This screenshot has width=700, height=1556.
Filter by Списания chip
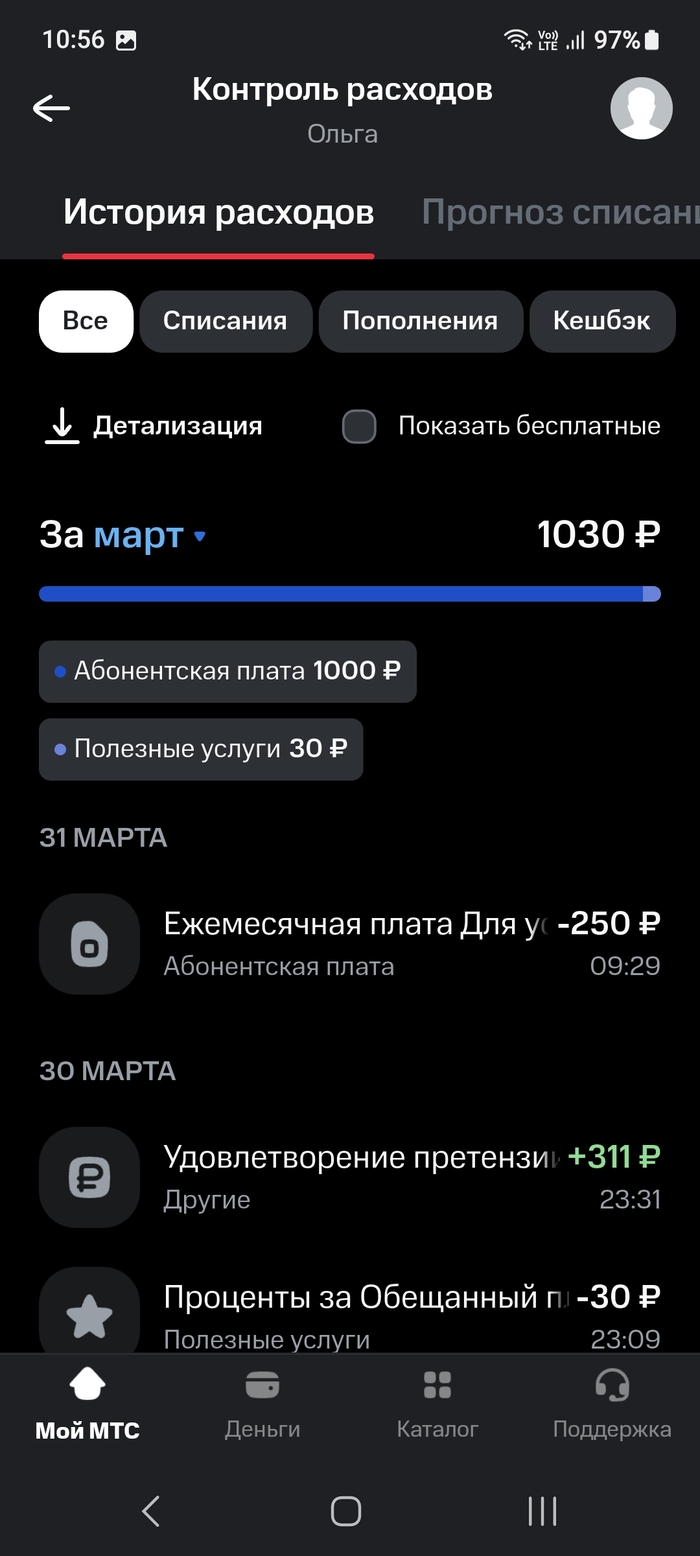click(x=225, y=321)
